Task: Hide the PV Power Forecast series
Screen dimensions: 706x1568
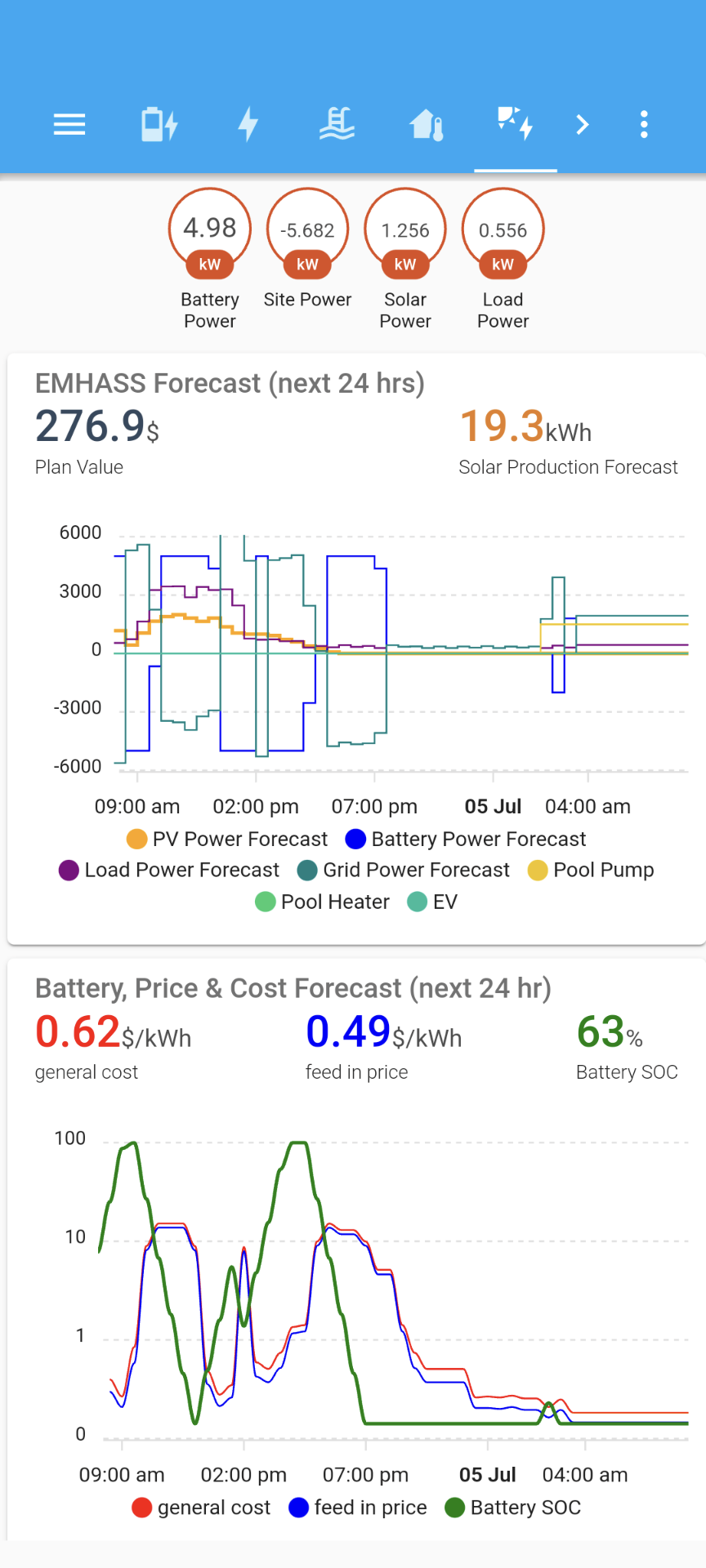Action: 227,839
